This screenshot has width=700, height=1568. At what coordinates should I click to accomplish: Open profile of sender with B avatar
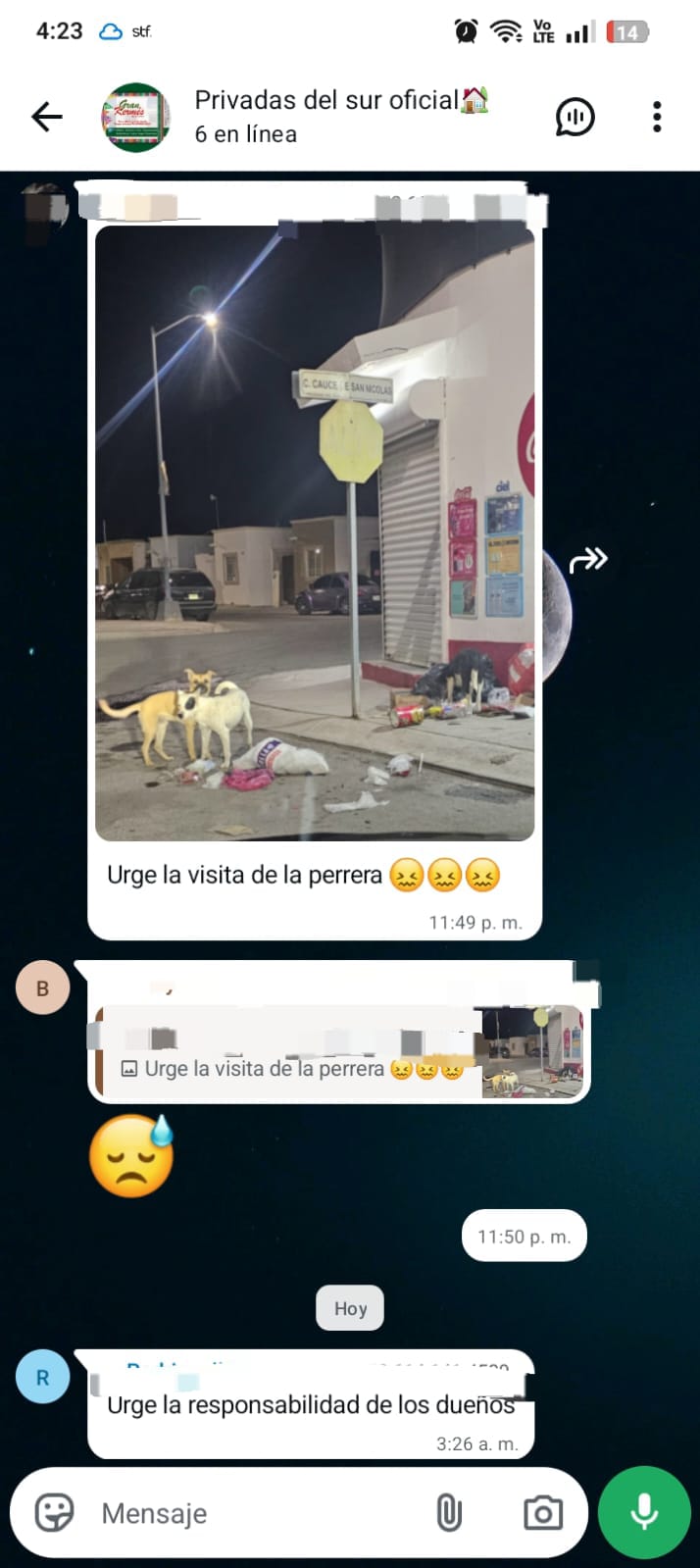[42, 988]
